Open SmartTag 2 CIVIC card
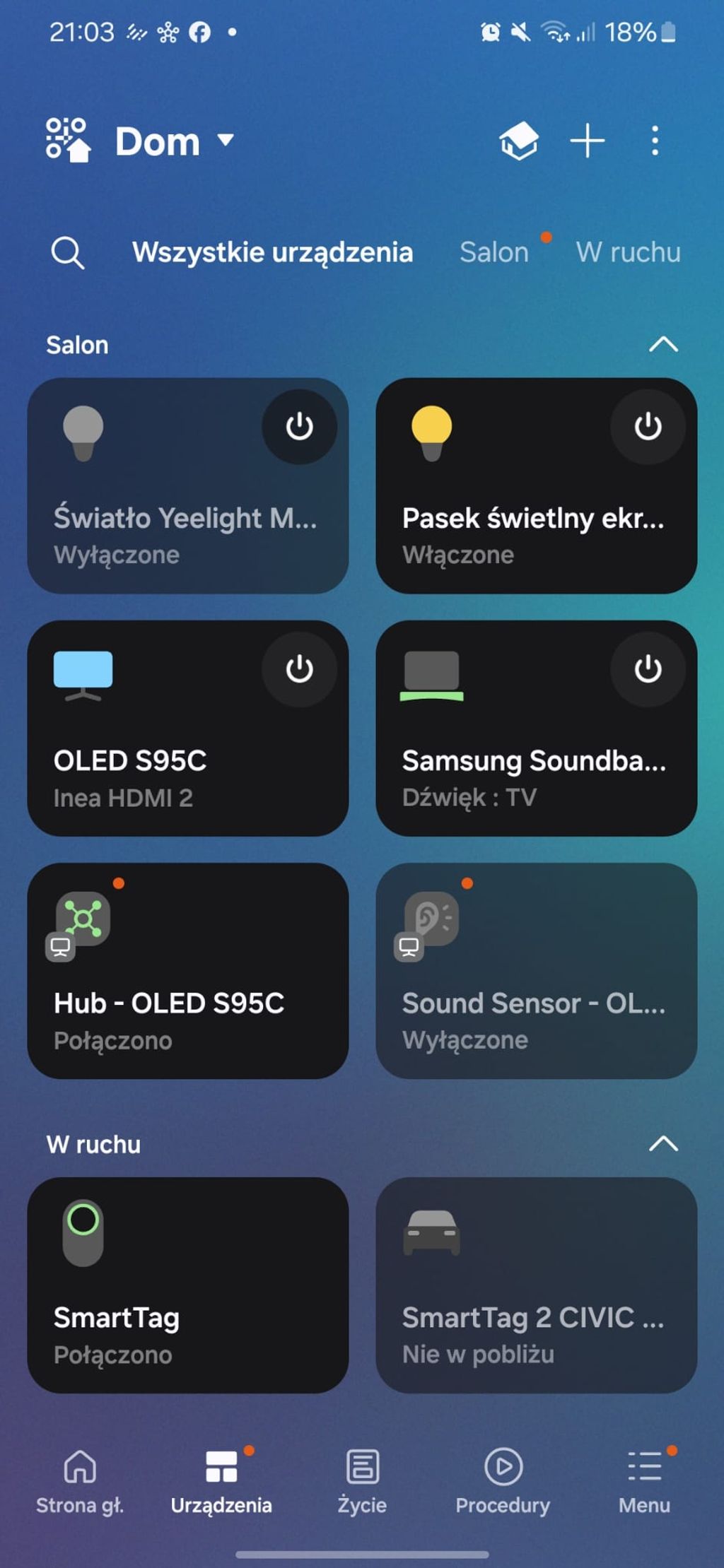 click(x=537, y=1285)
